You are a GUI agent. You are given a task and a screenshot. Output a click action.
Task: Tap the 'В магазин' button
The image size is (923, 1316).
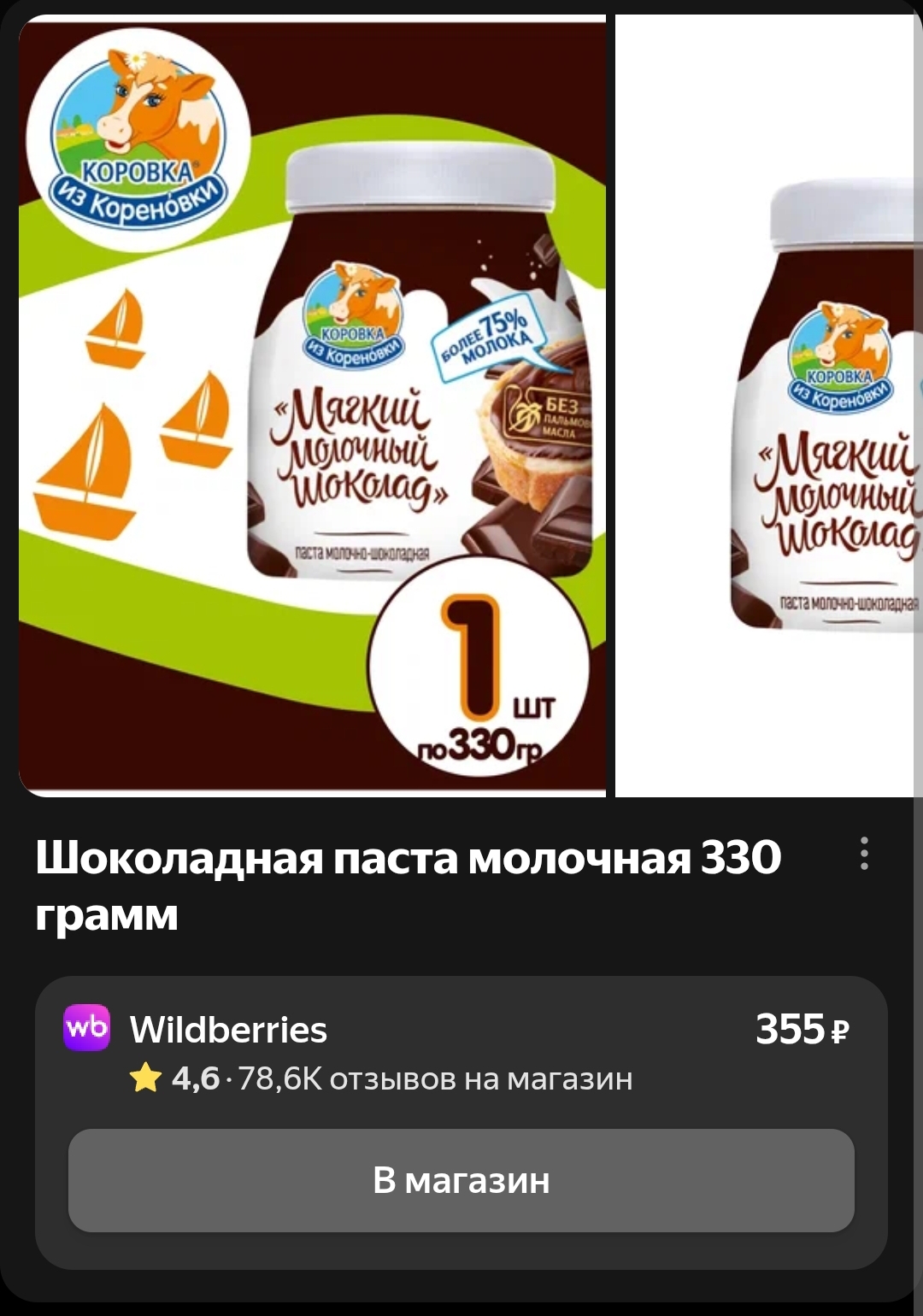[461, 1180]
